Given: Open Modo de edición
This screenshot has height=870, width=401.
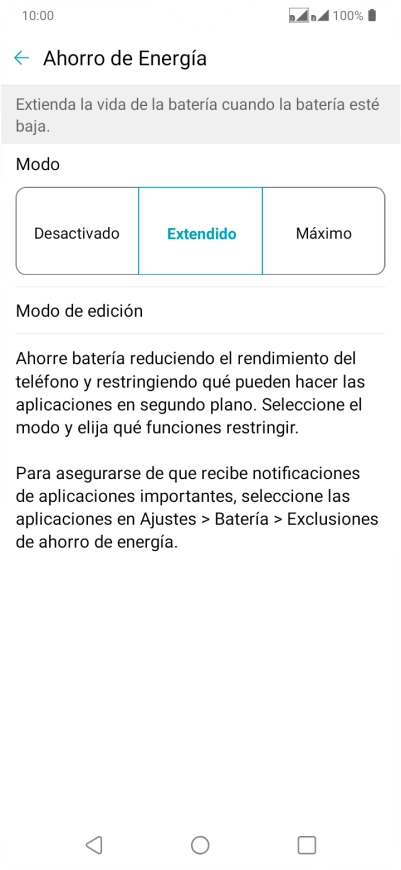Looking at the screenshot, I should pos(200,311).
